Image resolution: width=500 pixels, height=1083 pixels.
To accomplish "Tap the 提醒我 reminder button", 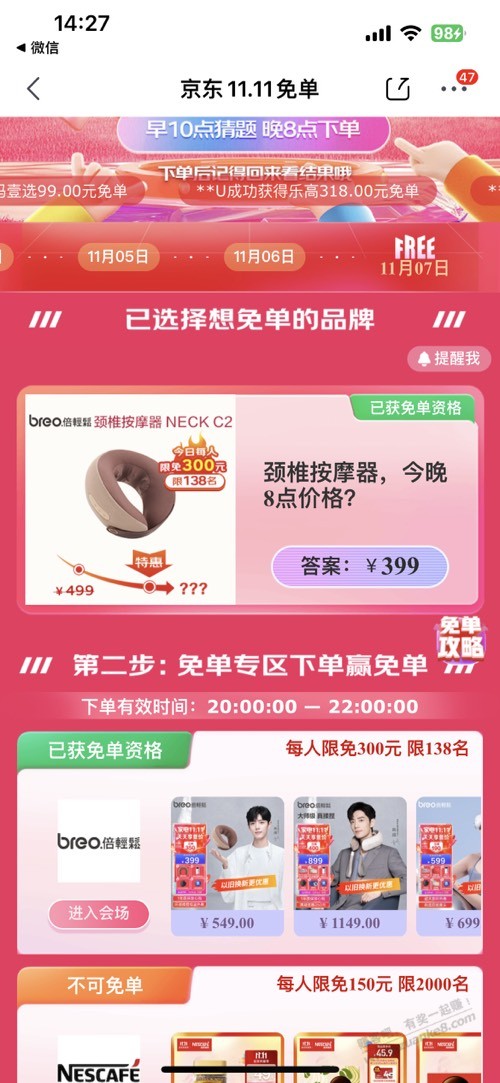I will pyautogui.click(x=449, y=358).
